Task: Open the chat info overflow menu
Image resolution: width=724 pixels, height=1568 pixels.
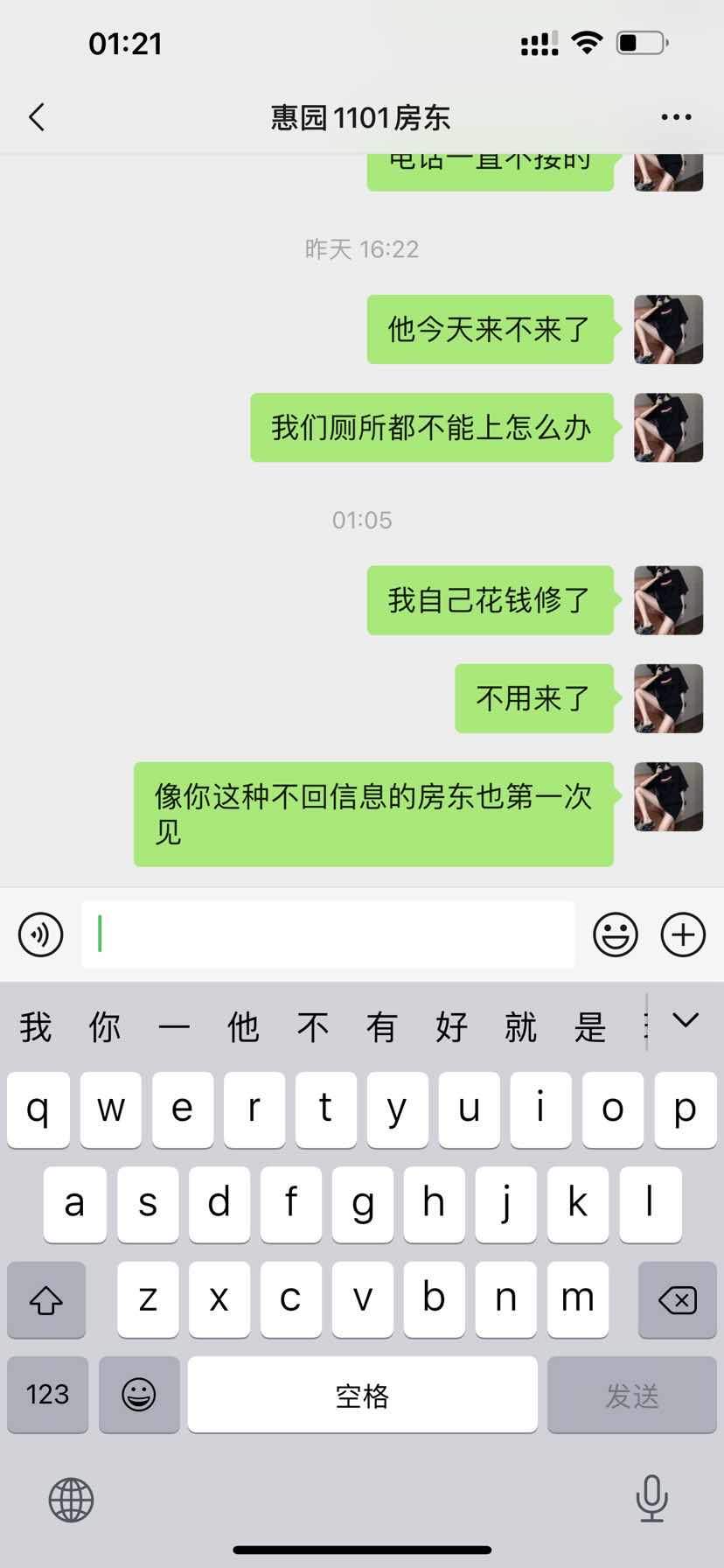Action: tap(676, 117)
